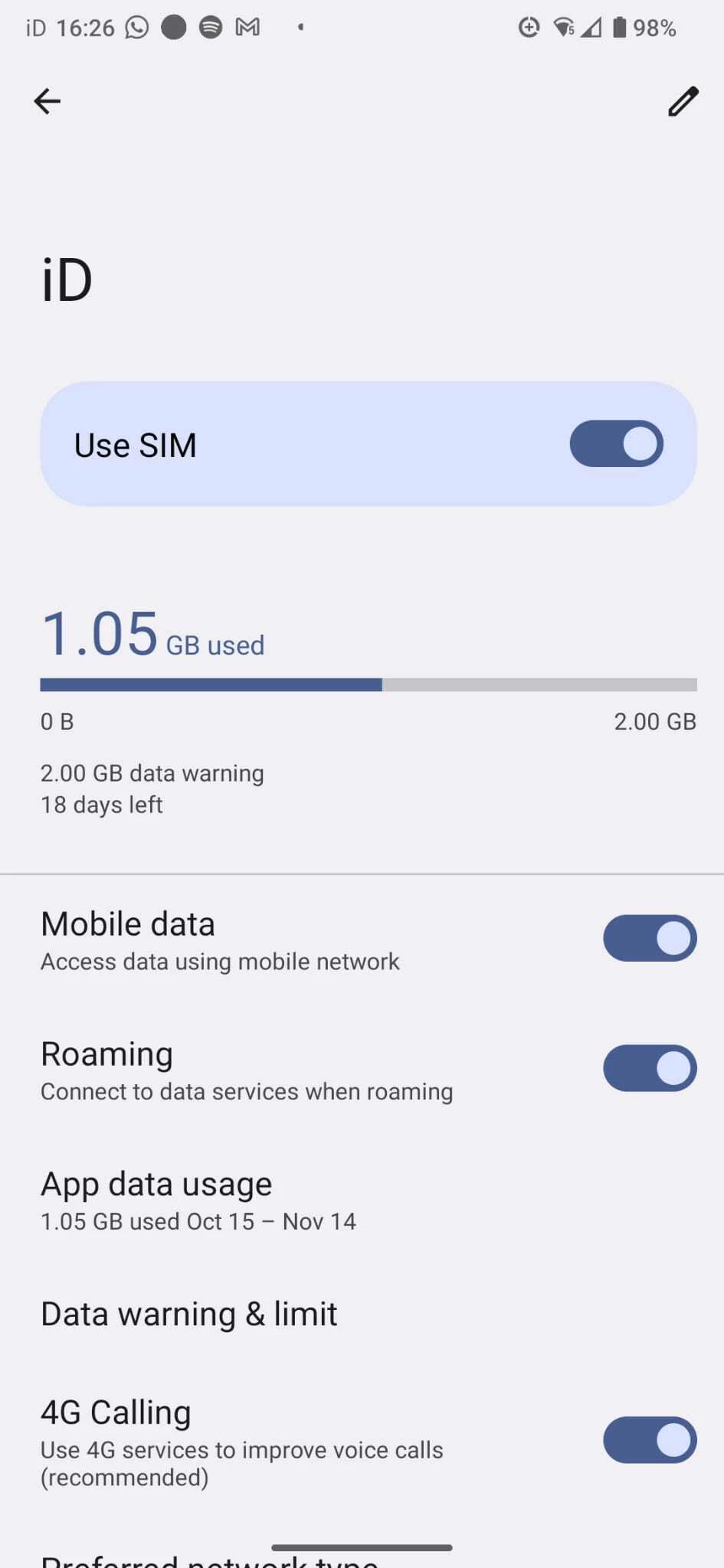
Task: Turn off the Use SIM switch
Action: click(x=616, y=444)
